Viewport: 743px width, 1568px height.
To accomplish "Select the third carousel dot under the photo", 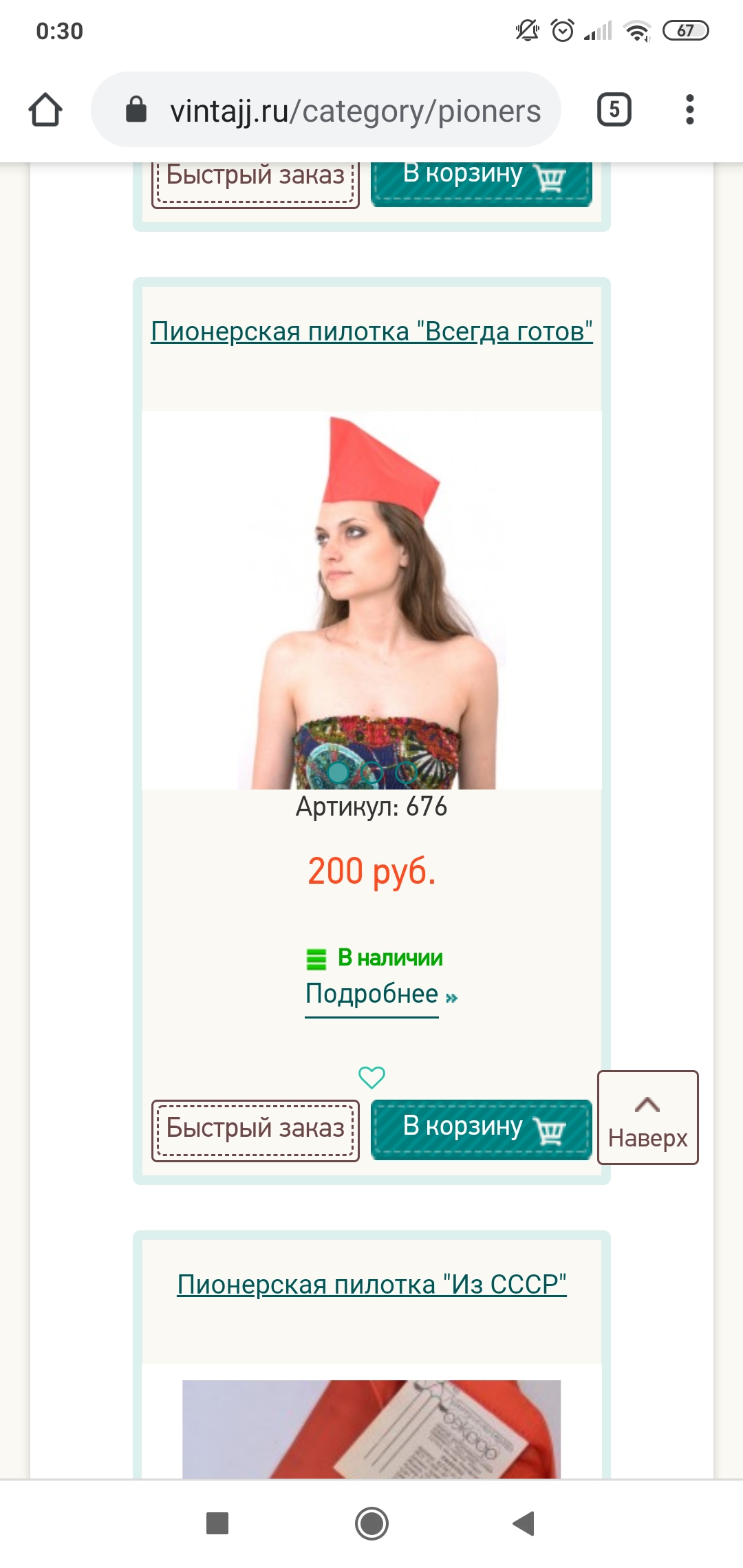I will (x=405, y=774).
